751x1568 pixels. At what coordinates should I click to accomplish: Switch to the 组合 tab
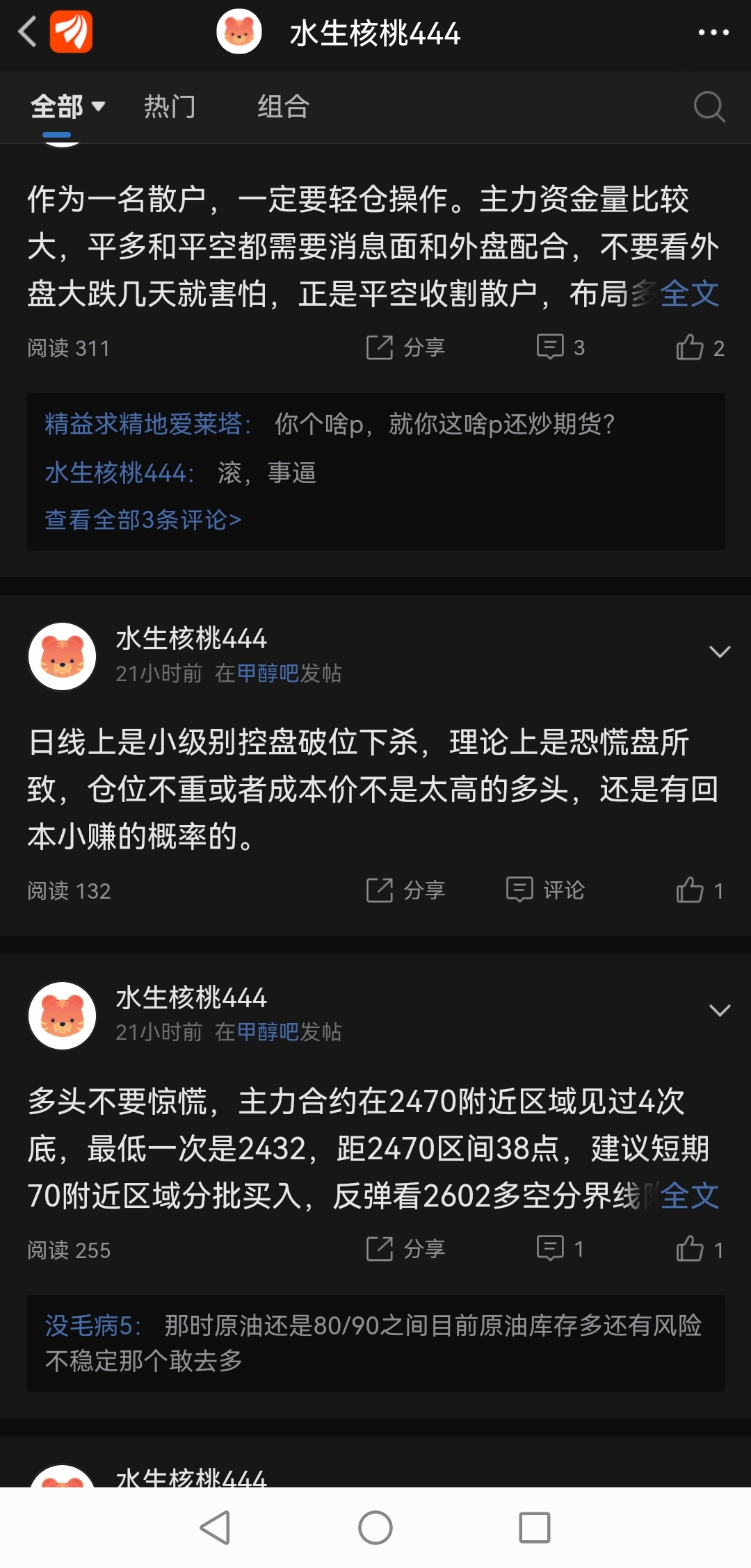[x=283, y=107]
